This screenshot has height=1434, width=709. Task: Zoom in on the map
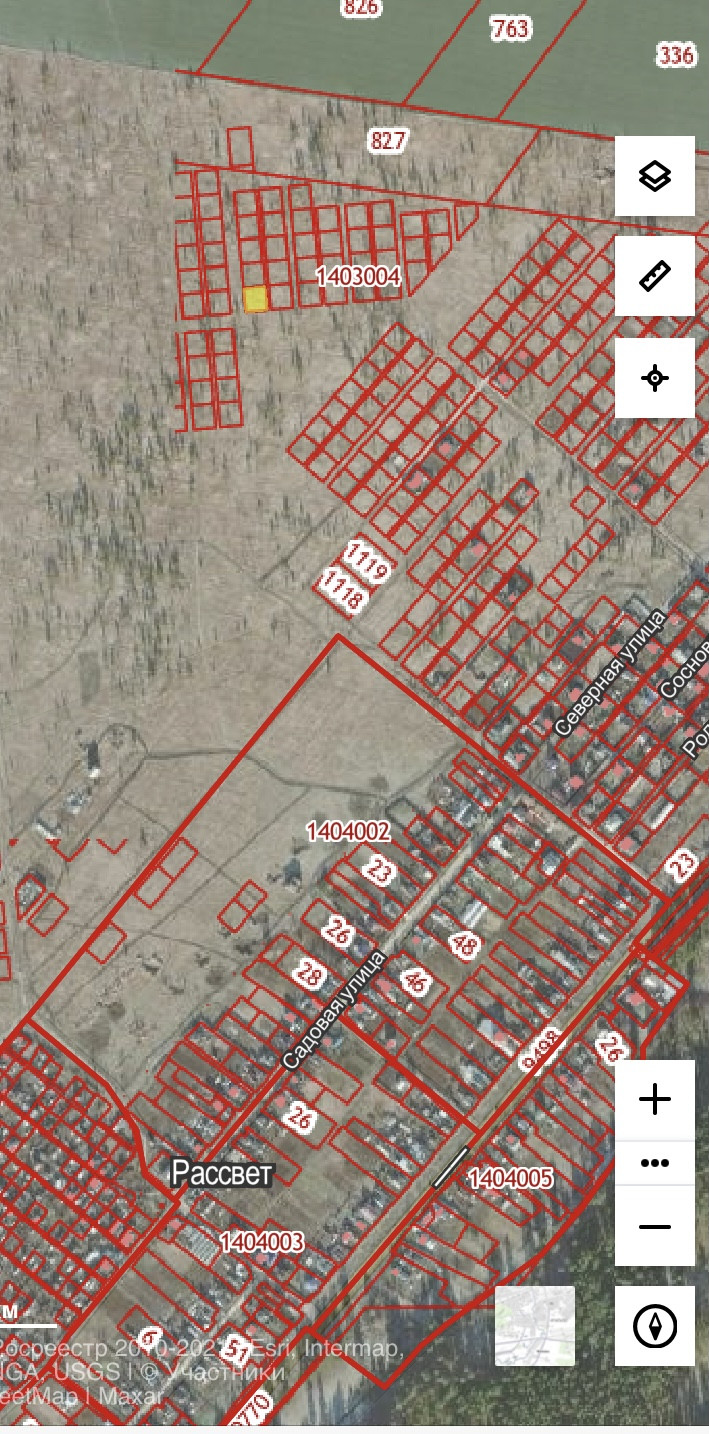pos(654,1099)
